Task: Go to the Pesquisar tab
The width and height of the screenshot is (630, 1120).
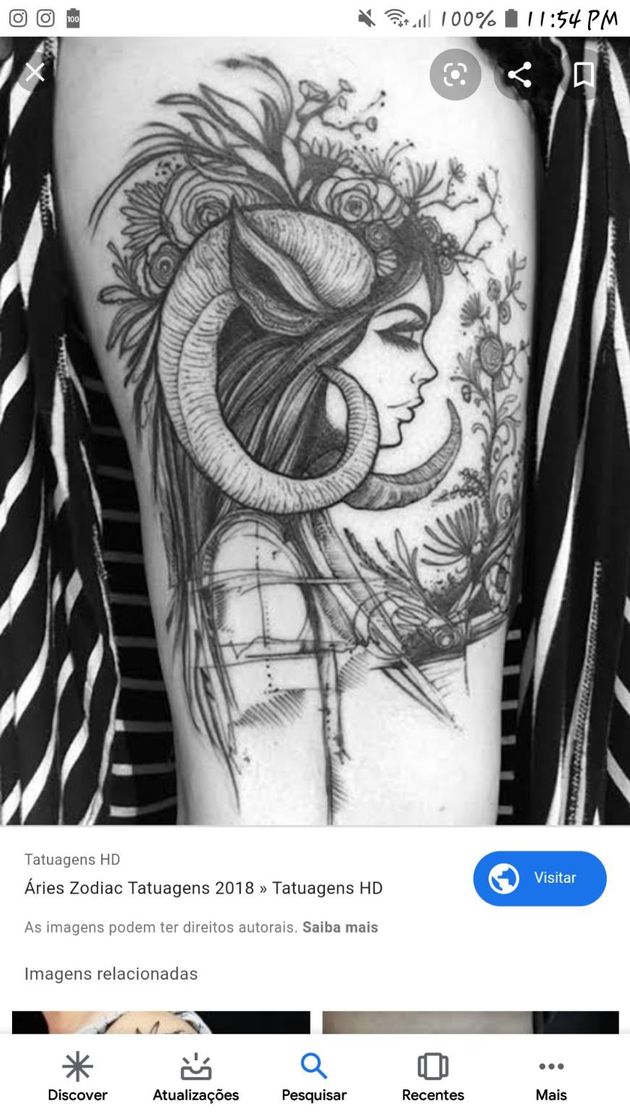Action: (314, 1077)
